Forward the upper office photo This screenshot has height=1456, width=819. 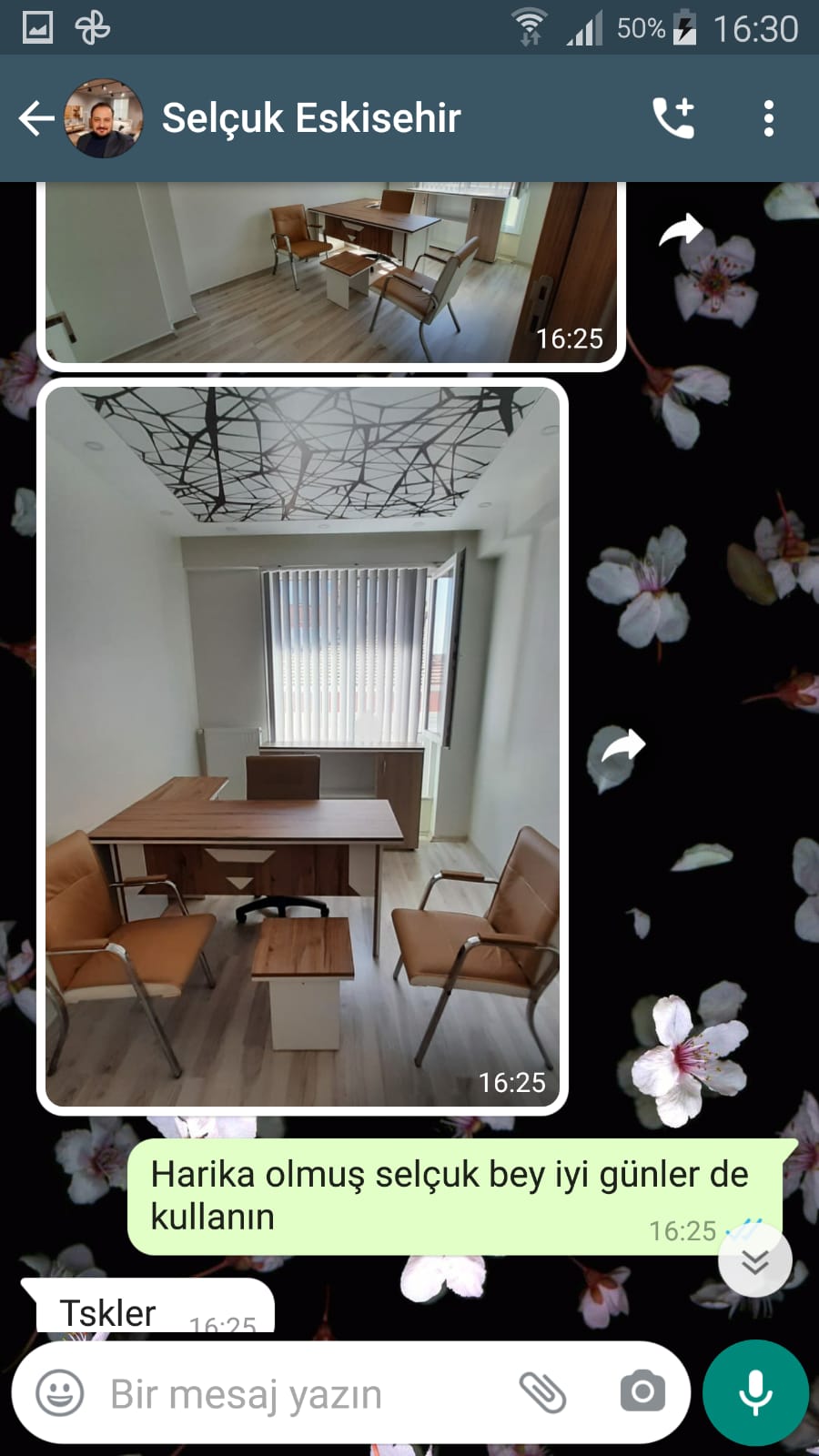point(681,230)
